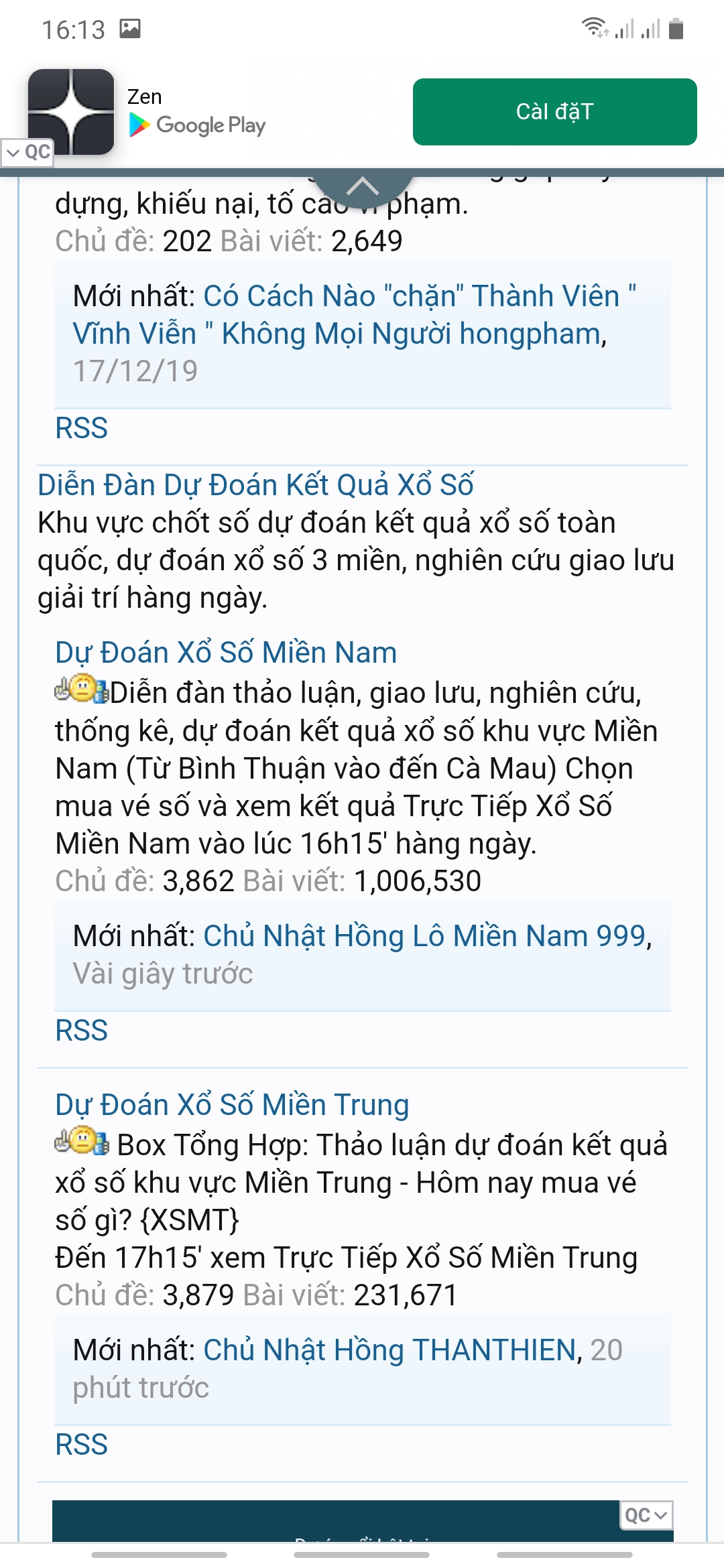
Task: Open the Zen app ad icon
Action: (71, 112)
